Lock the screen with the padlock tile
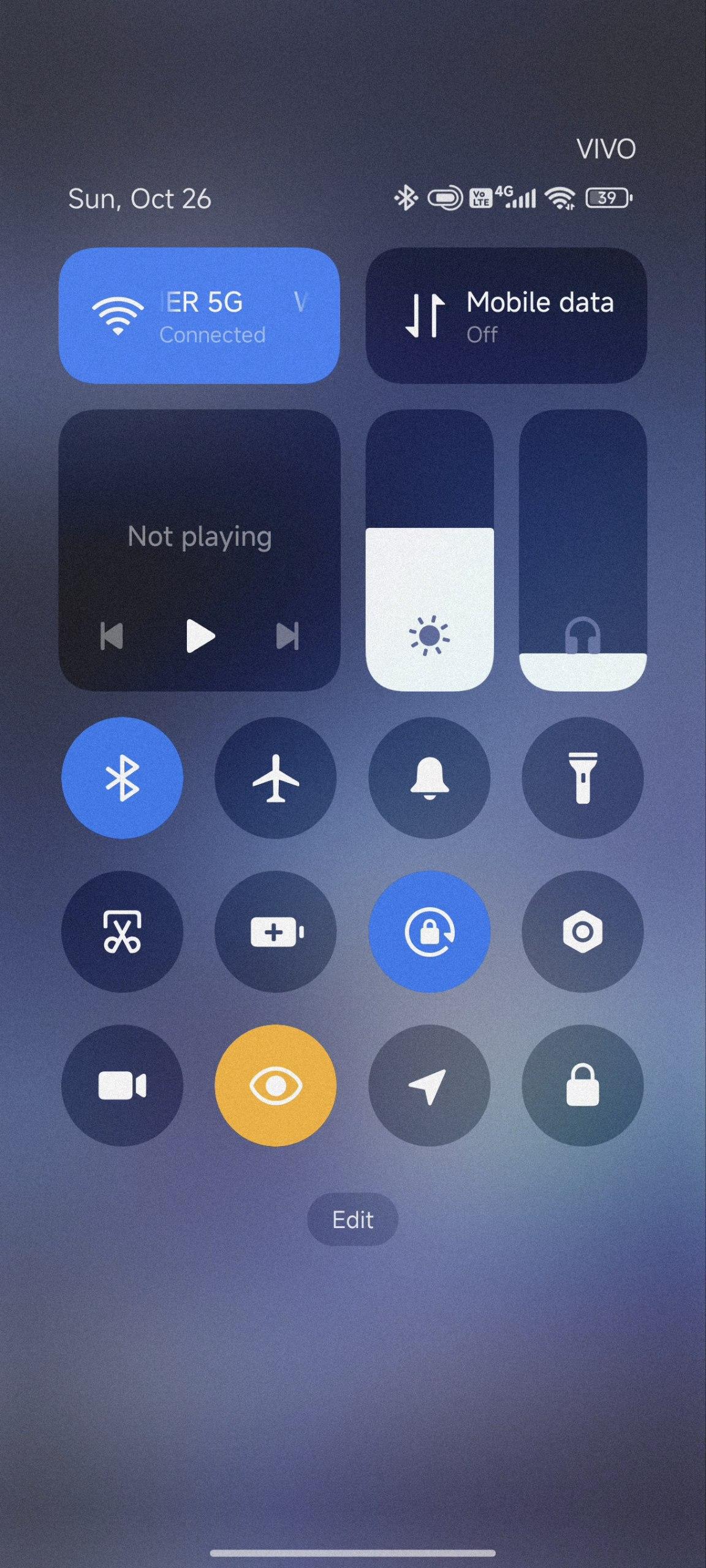Viewport: 706px width, 1568px height. click(x=582, y=1085)
